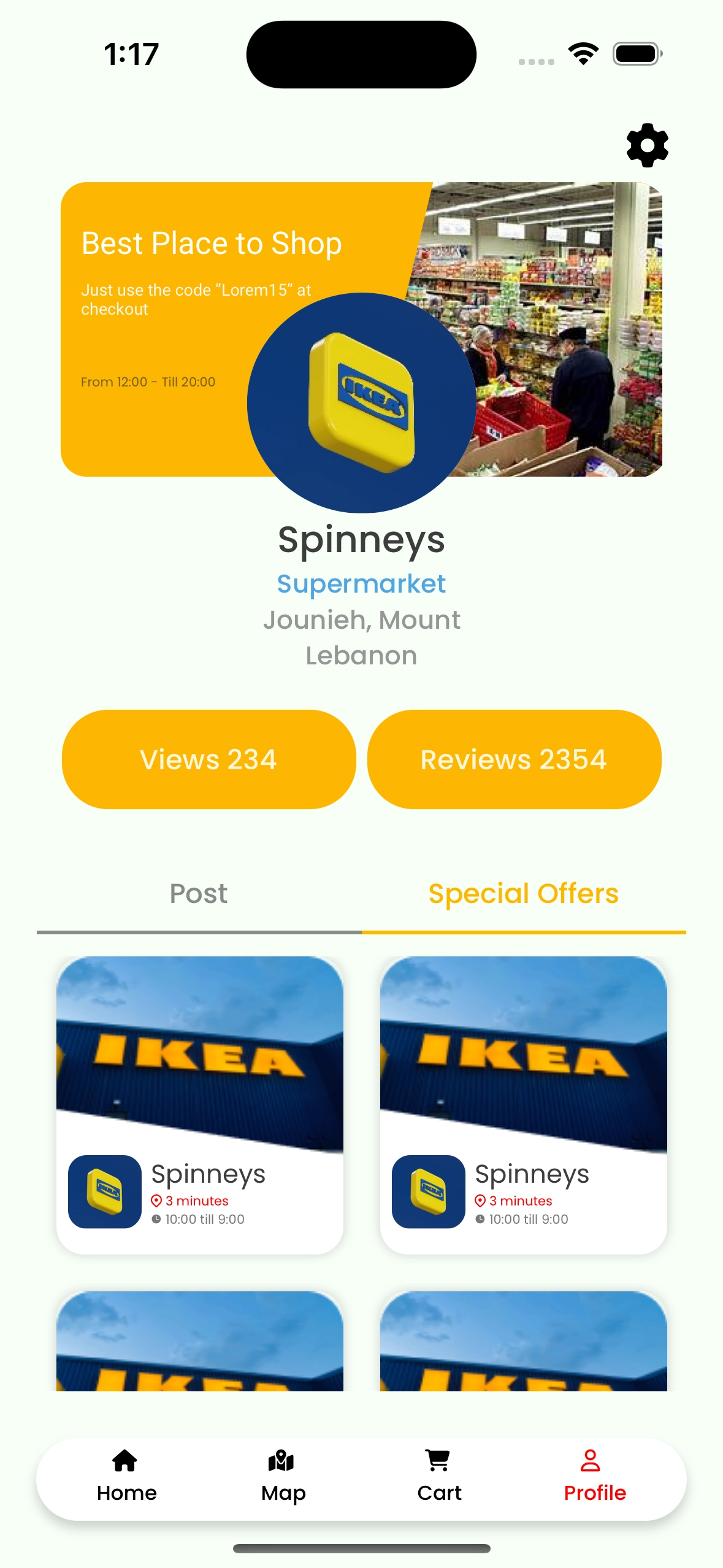Screen dimensions: 723x1568
Task: Select the Special Offers tab
Action: pyautogui.click(x=523, y=894)
